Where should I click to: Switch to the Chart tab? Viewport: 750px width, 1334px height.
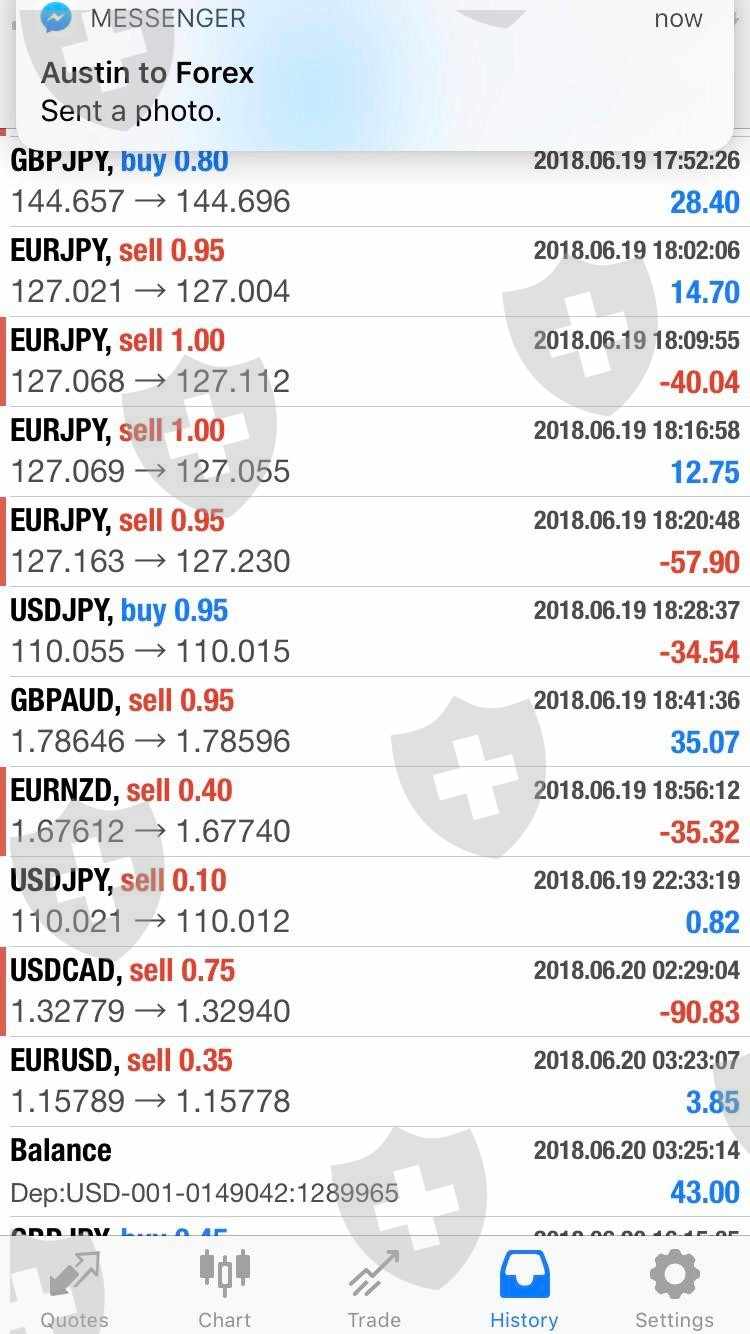click(225, 1288)
